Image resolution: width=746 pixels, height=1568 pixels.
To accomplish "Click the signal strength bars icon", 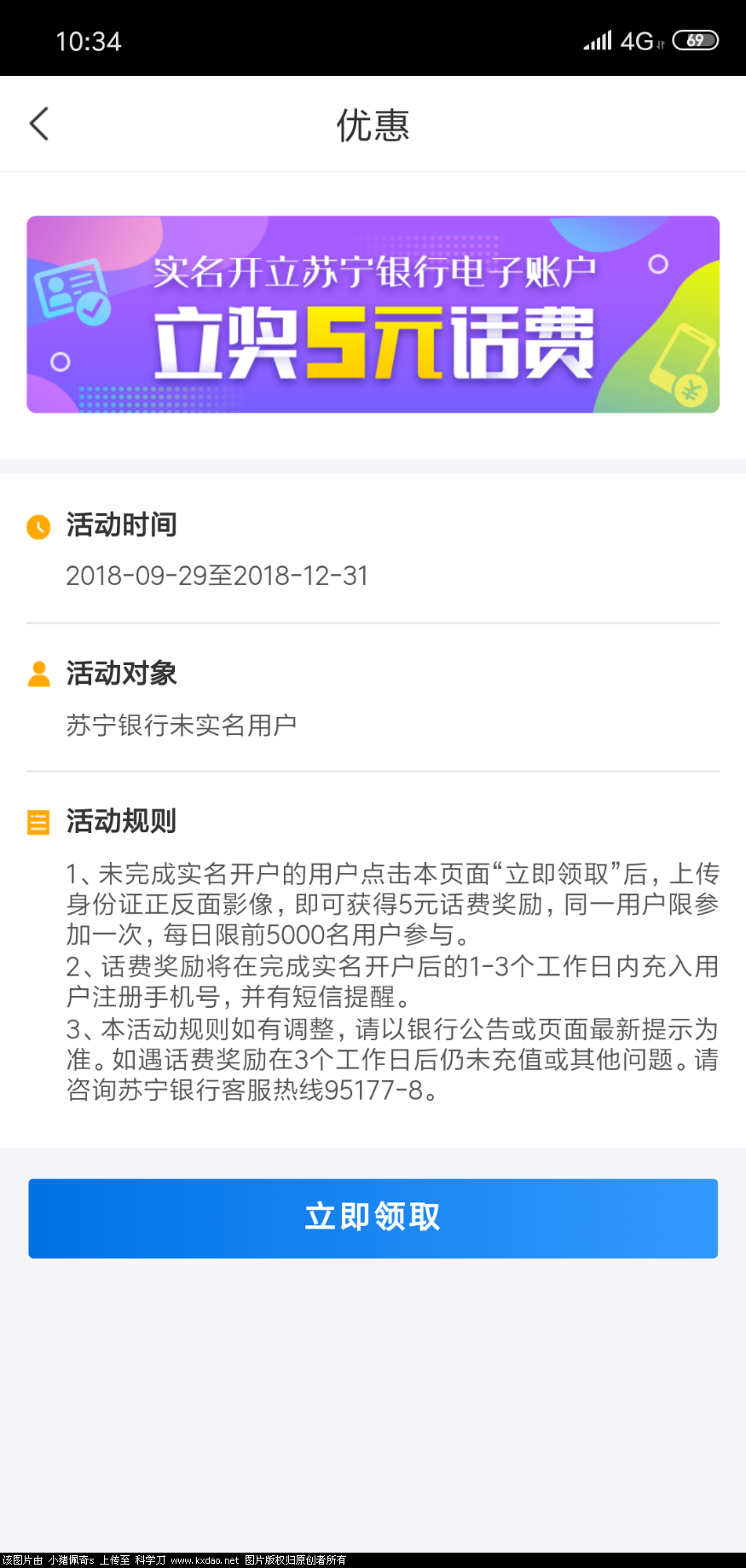I will [x=597, y=39].
